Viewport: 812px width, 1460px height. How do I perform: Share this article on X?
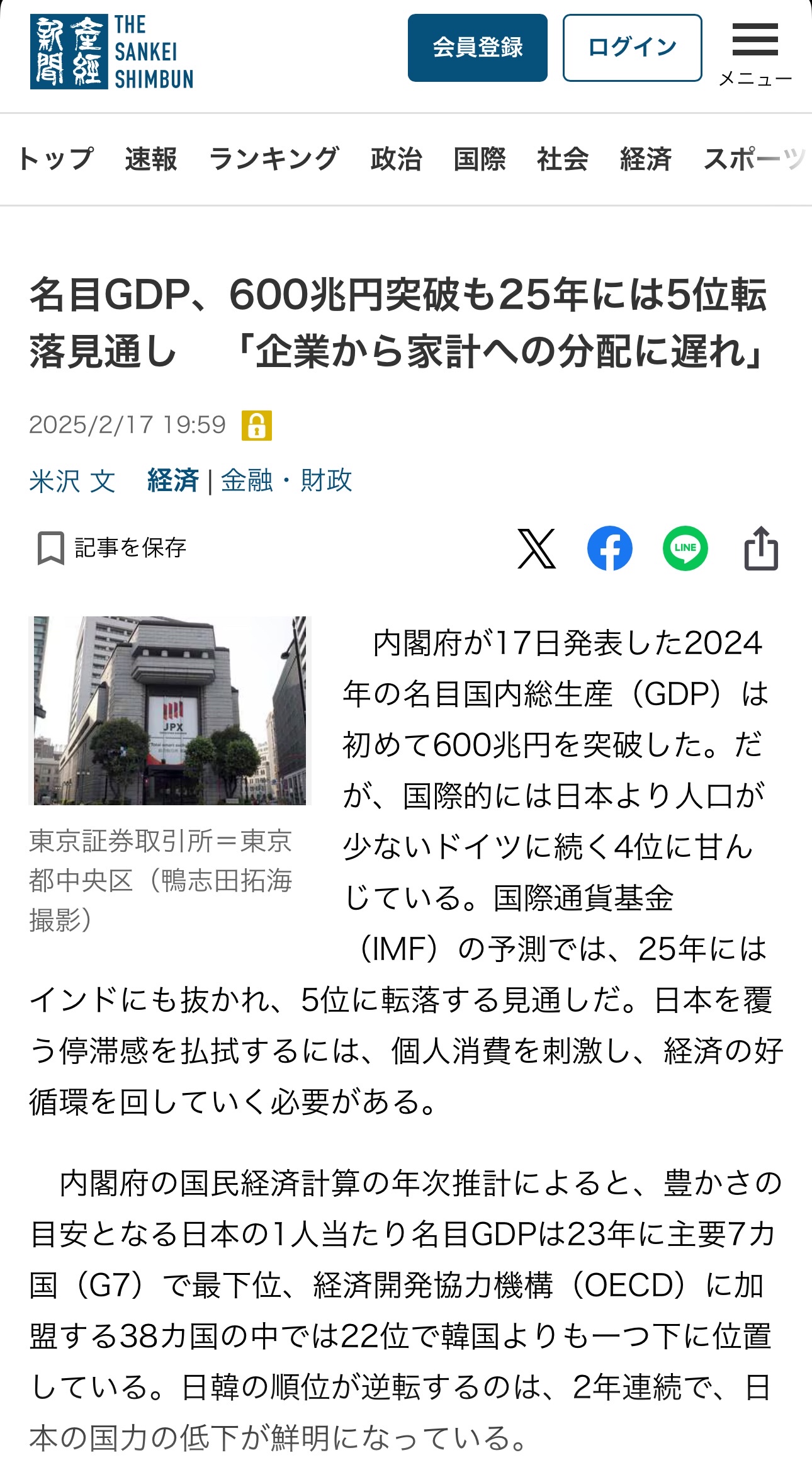point(536,548)
